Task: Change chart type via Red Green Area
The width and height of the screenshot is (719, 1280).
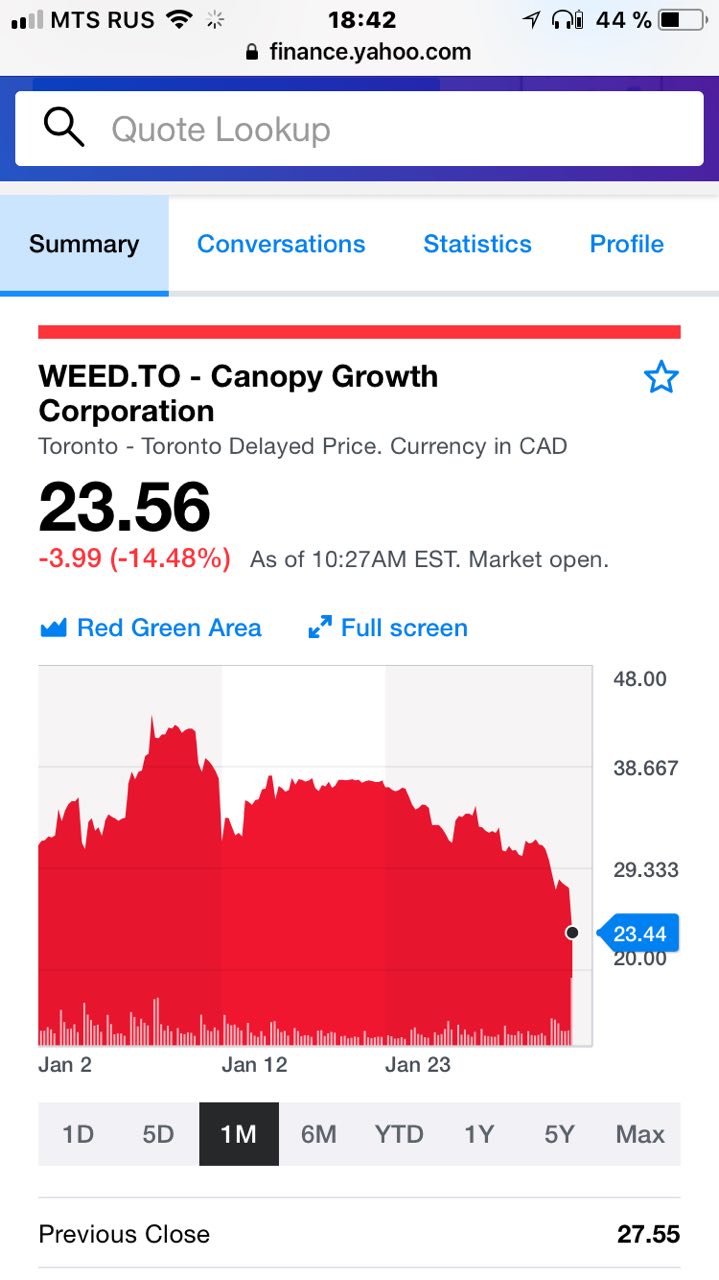Action: click(150, 628)
